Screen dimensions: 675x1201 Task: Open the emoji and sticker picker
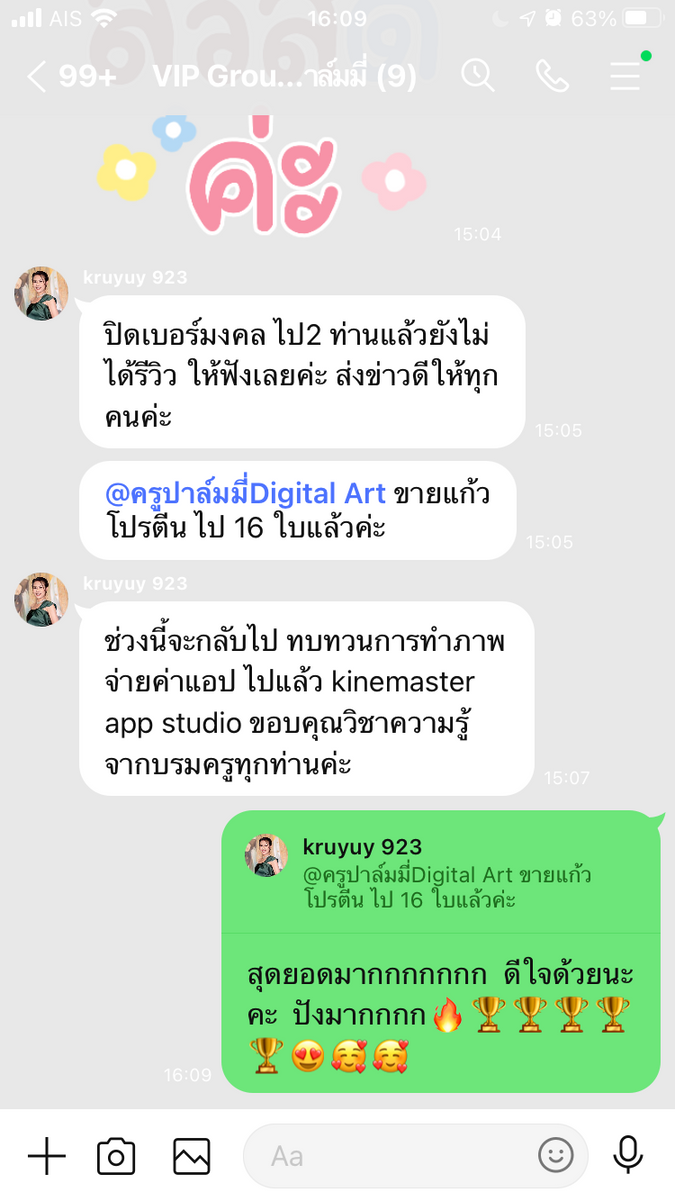click(556, 1156)
